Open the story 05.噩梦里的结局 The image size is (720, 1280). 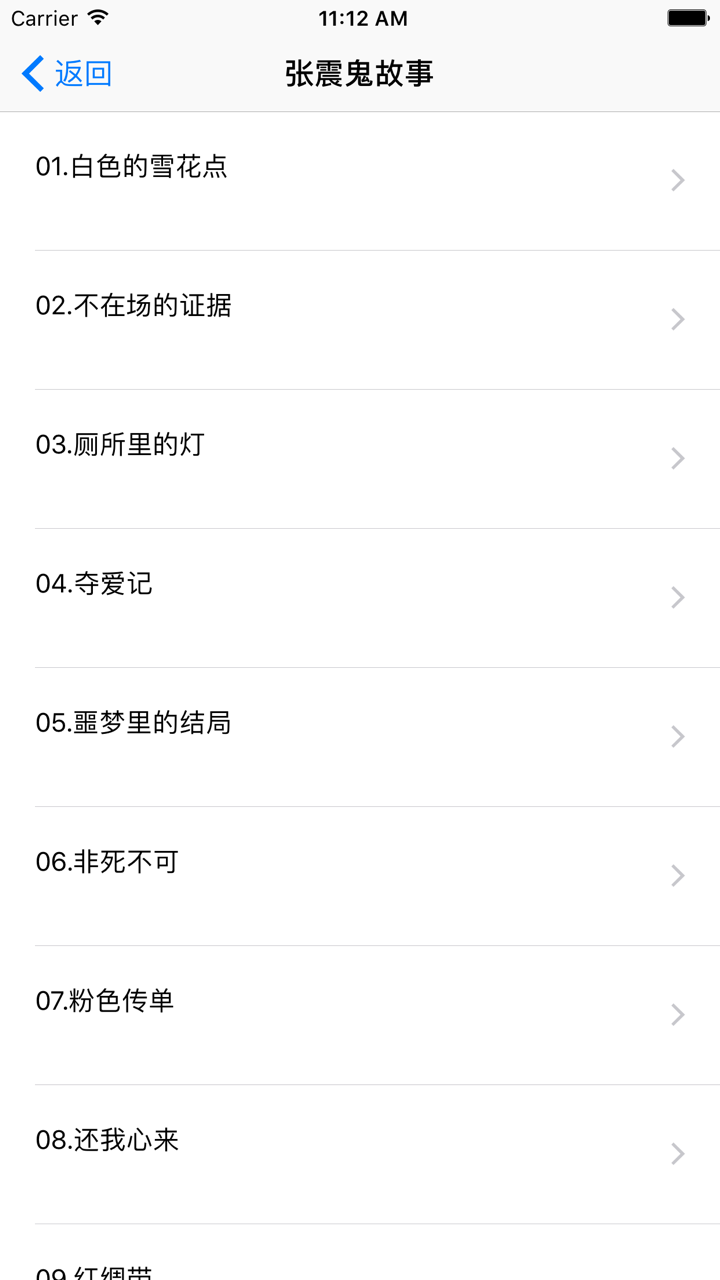300,723
